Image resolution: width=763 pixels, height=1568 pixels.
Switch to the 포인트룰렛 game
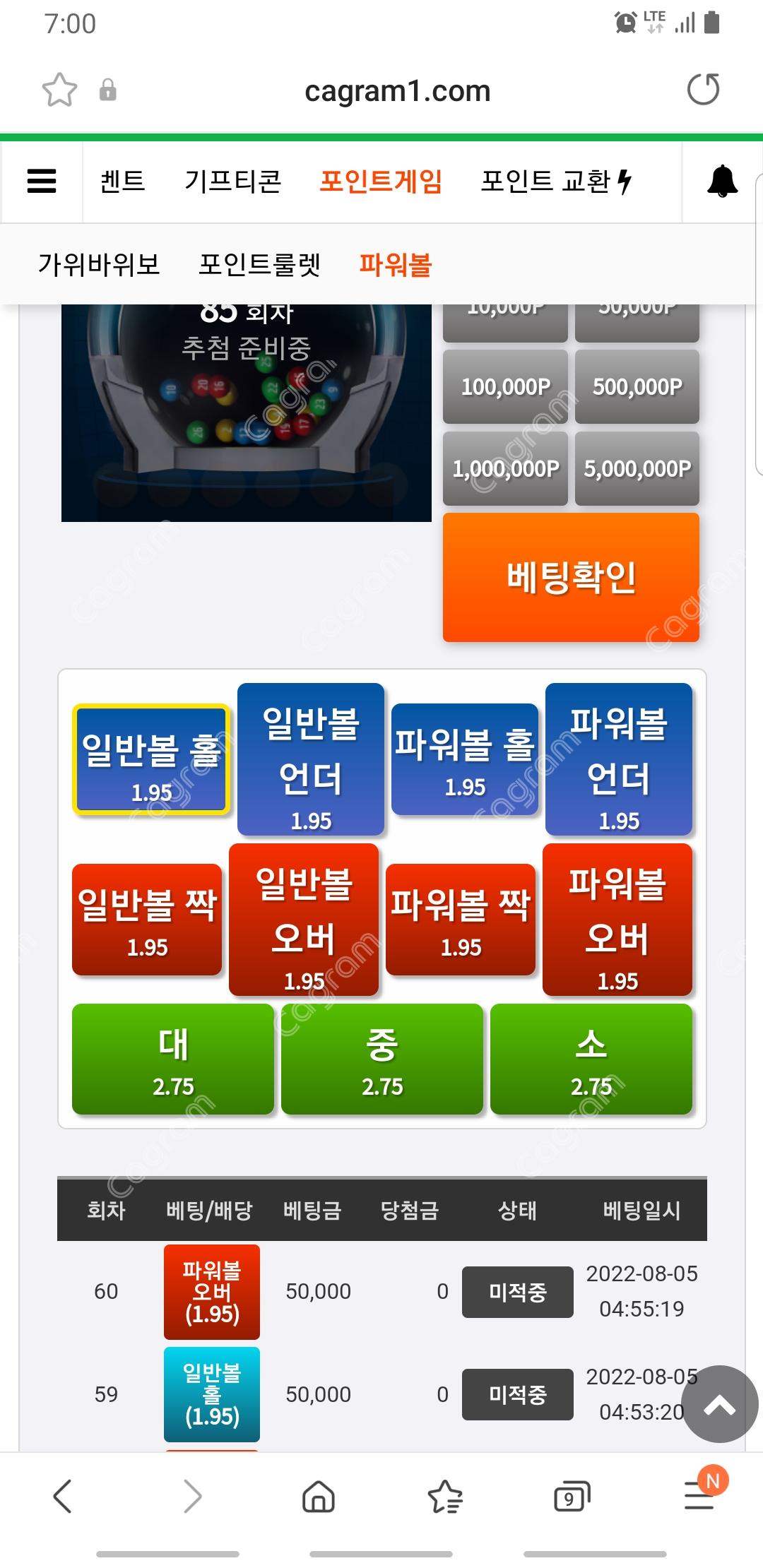click(x=259, y=265)
